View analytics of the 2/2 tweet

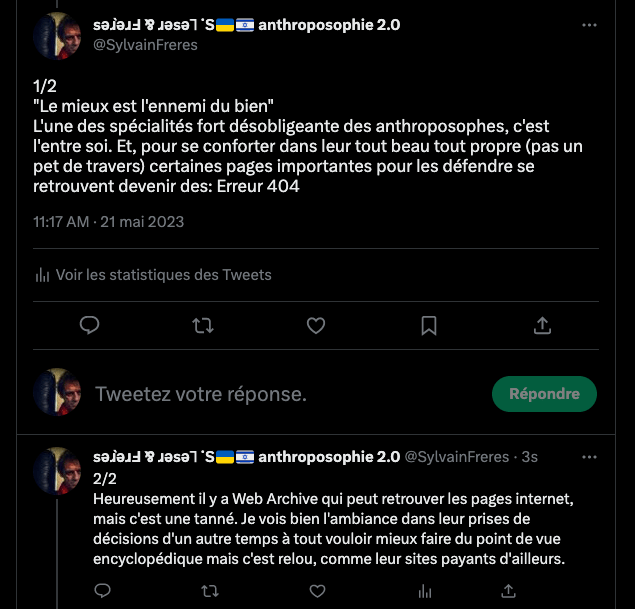coord(426,591)
